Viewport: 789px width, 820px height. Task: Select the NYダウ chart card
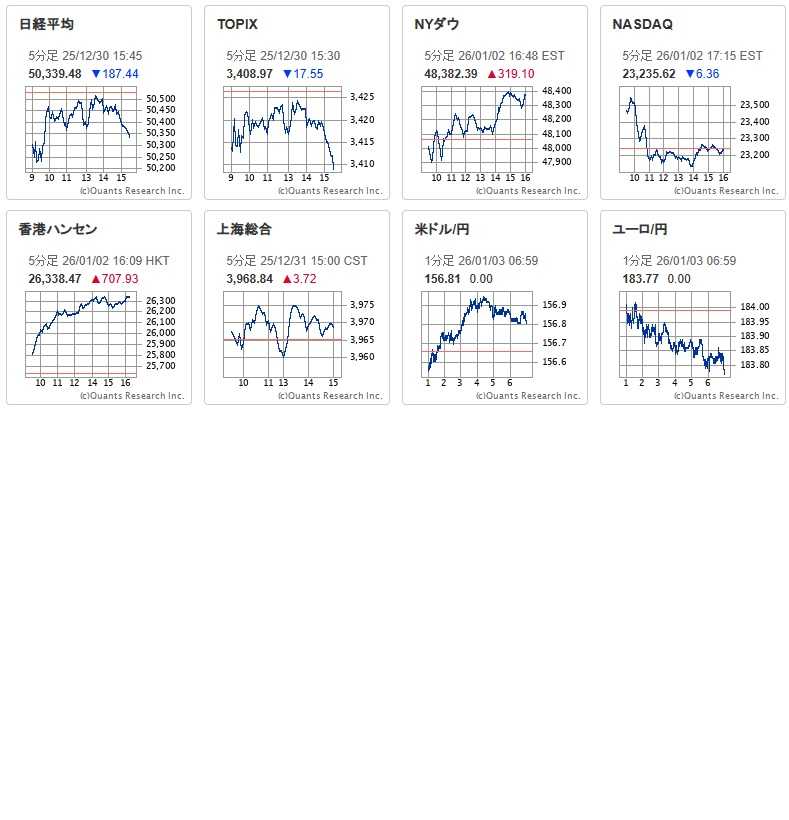[x=494, y=103]
